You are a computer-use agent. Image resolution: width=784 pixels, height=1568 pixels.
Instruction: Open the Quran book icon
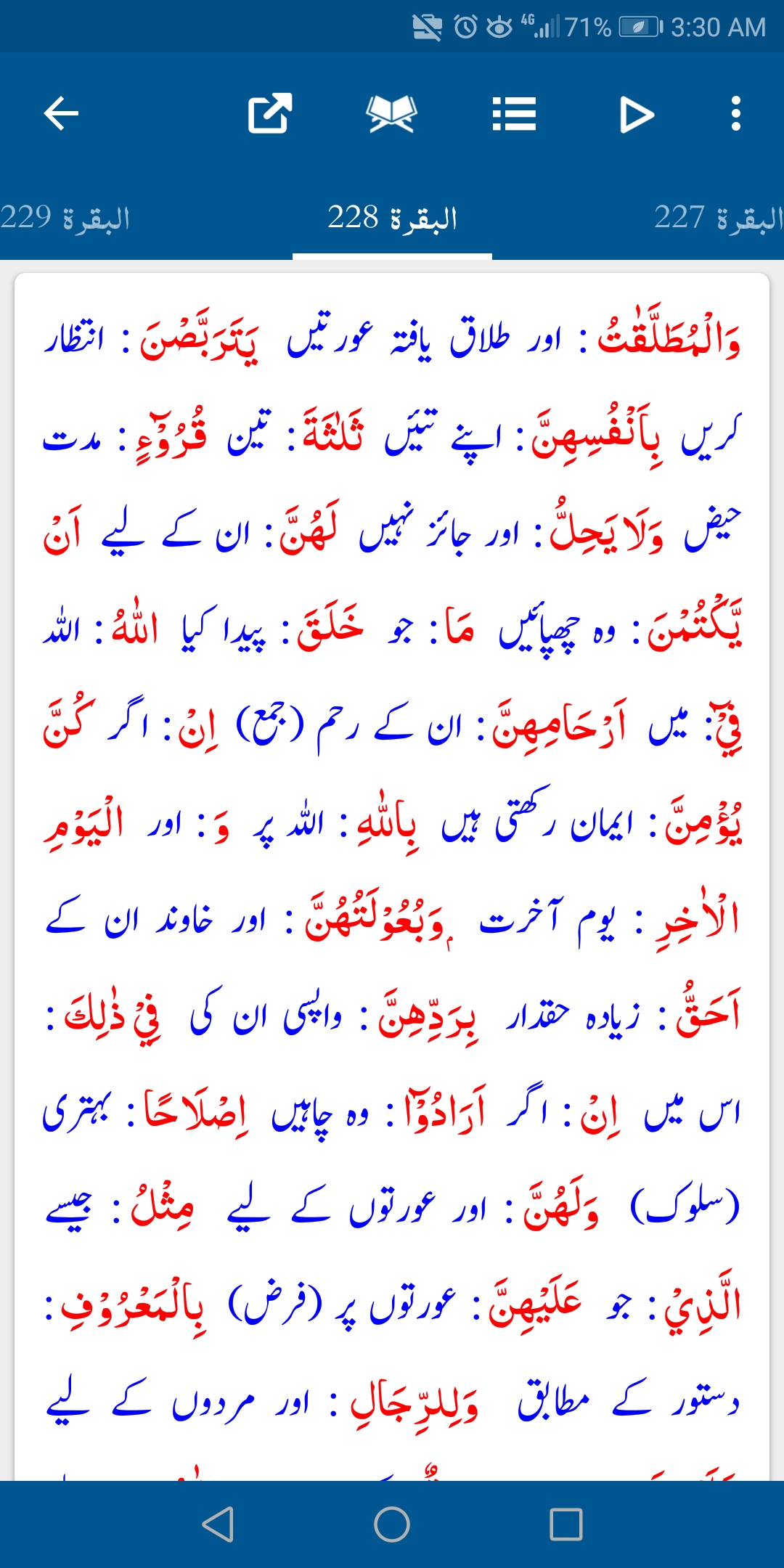(x=392, y=114)
